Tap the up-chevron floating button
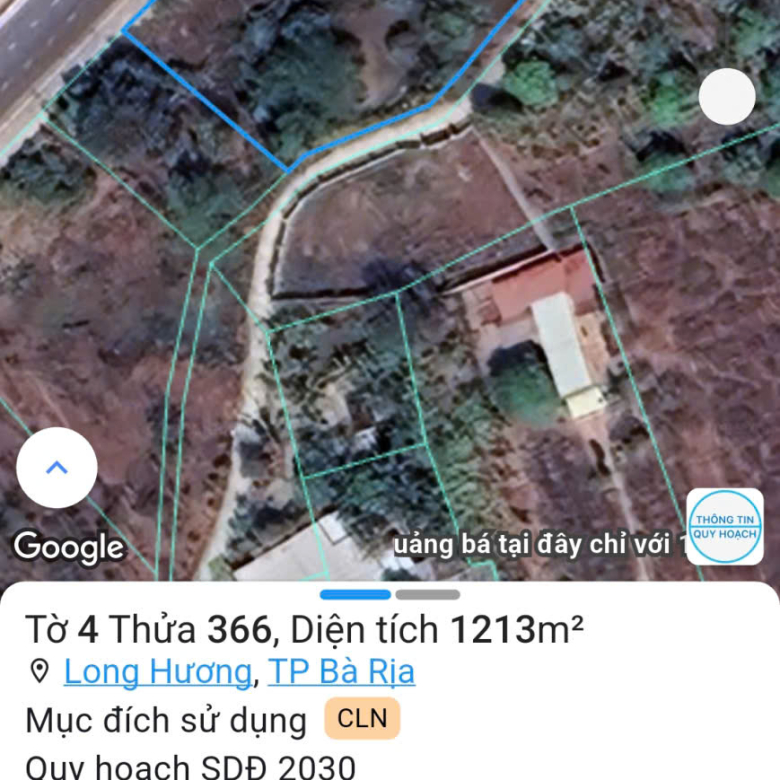The image size is (780, 780). point(57,467)
